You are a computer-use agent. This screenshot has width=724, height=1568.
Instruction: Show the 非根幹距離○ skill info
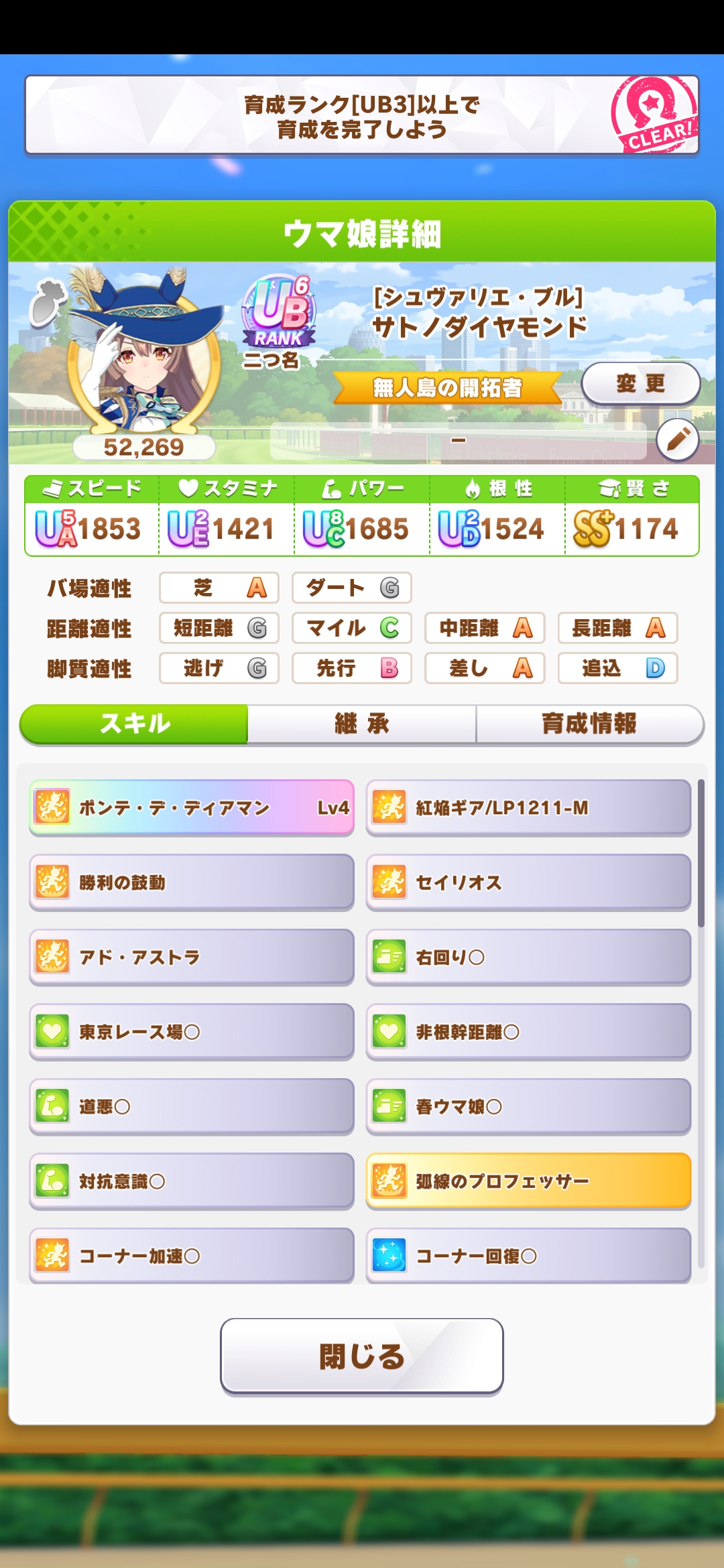pos(528,1032)
